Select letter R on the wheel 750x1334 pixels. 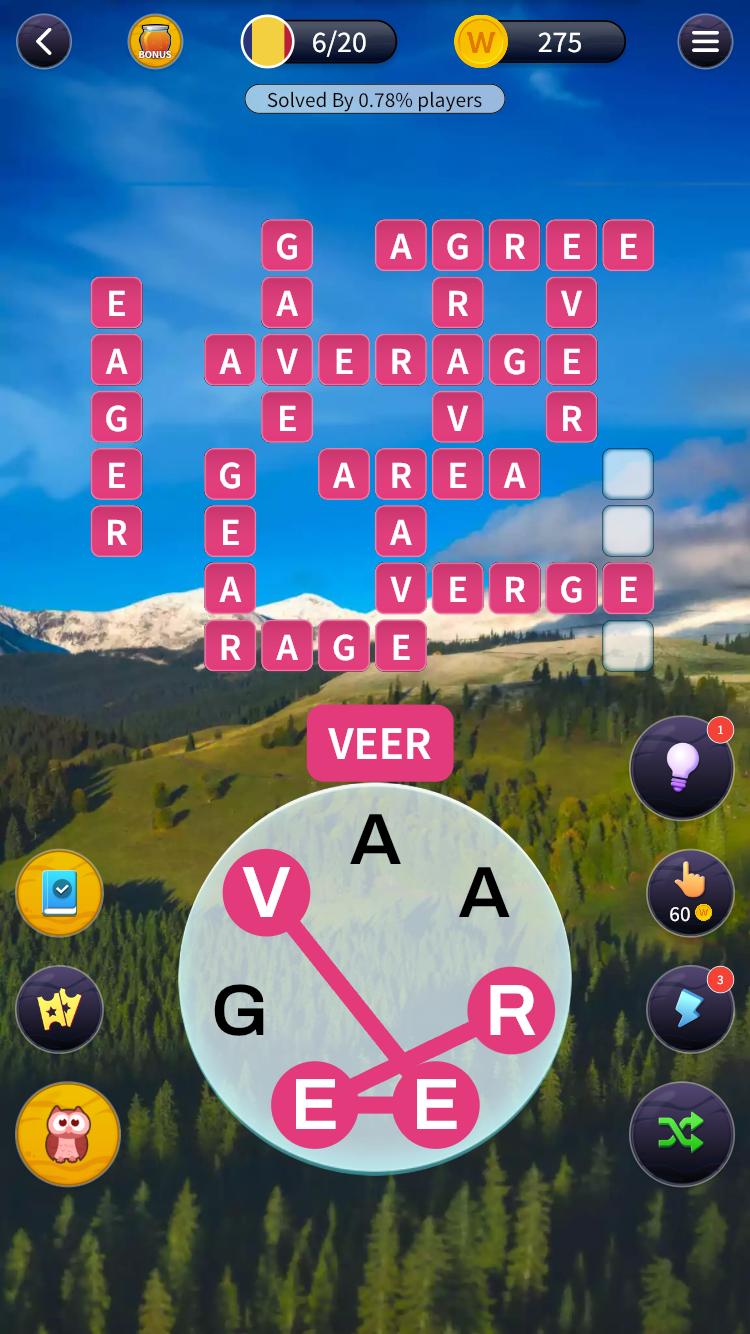point(511,1010)
